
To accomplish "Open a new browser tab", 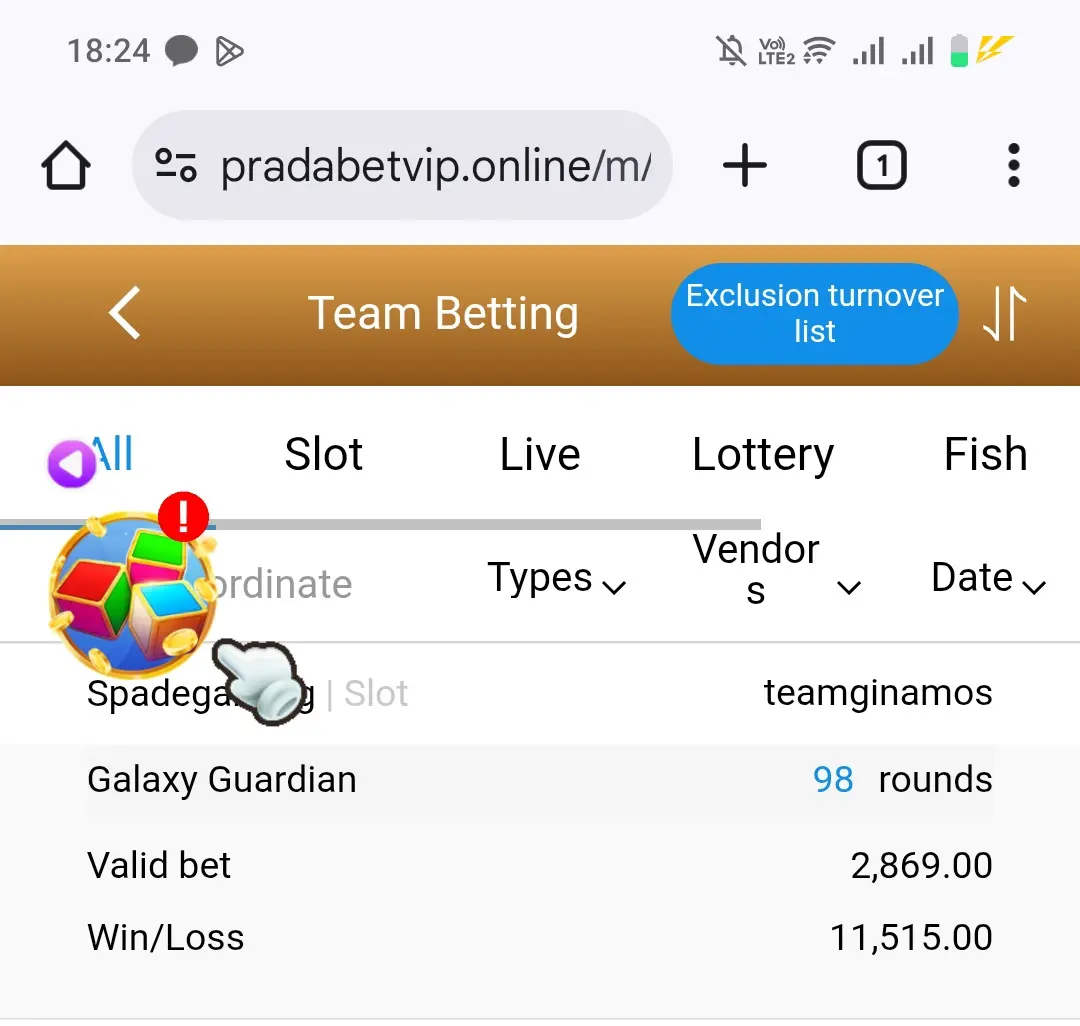I will (x=745, y=166).
